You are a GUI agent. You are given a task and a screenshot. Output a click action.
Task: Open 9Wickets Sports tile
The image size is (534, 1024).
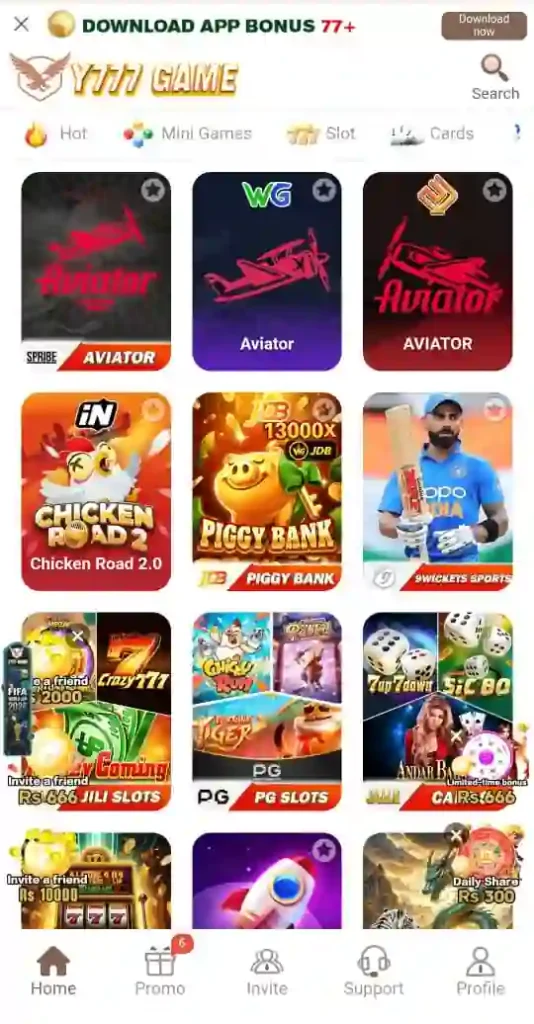(x=437, y=491)
